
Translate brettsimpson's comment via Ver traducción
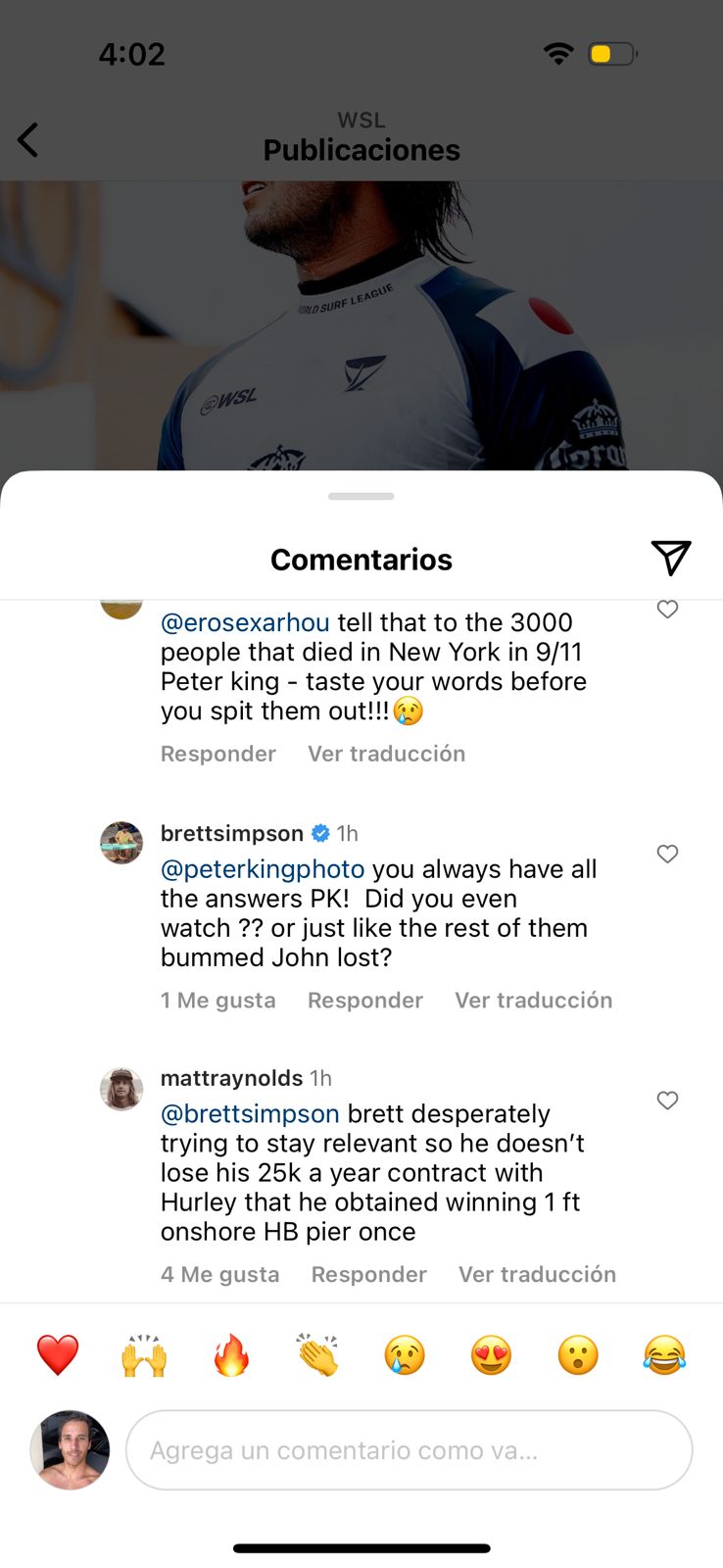click(534, 1000)
